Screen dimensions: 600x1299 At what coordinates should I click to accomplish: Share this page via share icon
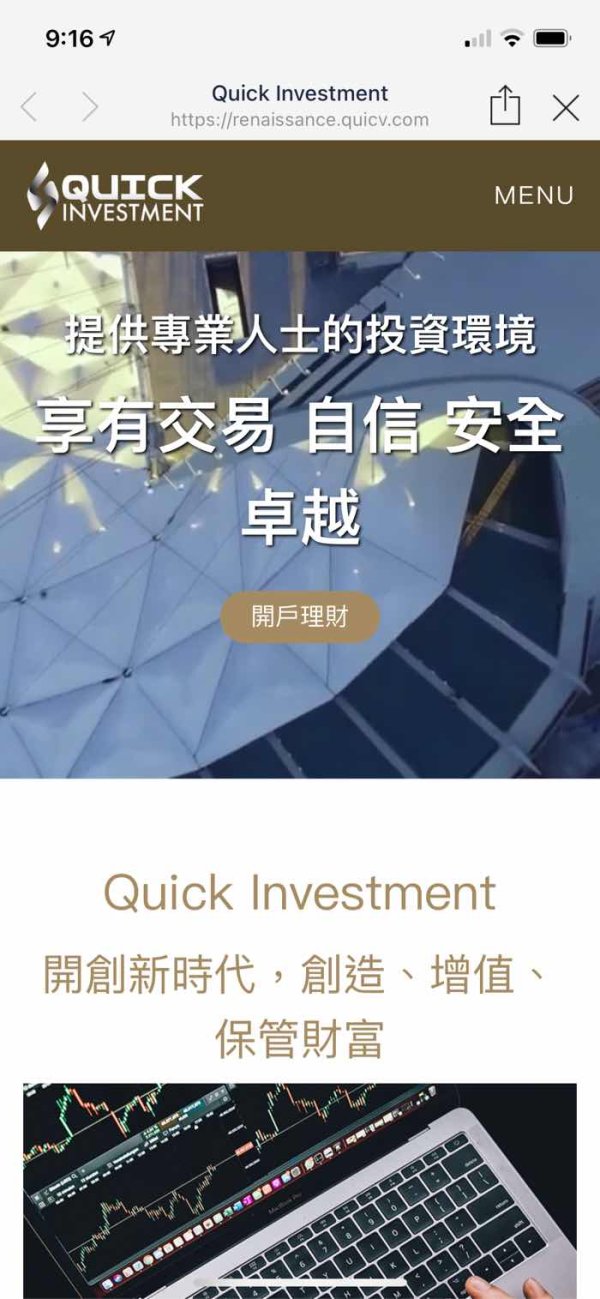point(505,105)
